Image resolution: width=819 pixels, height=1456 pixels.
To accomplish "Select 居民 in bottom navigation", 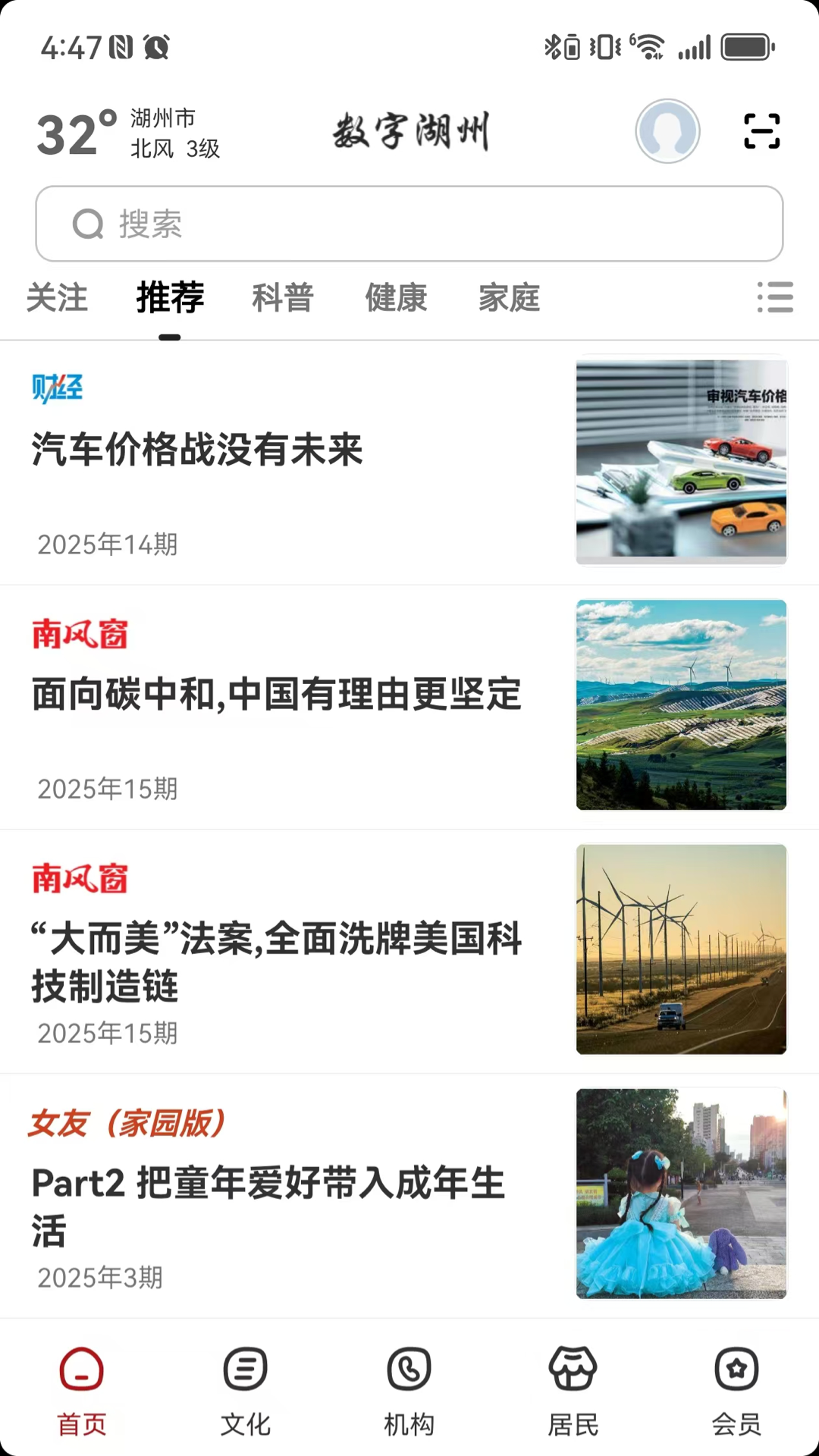I will pyautogui.click(x=573, y=1392).
